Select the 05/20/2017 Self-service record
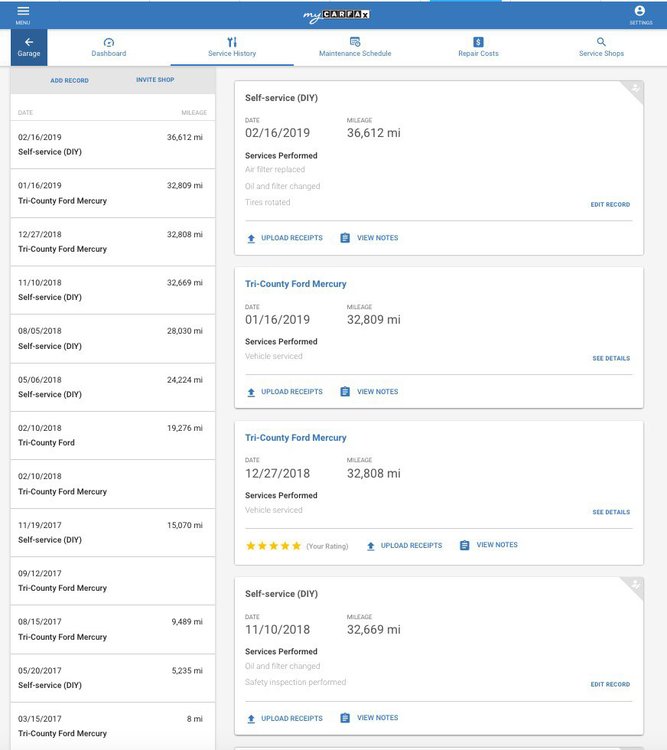This screenshot has height=750, width=667. click(x=112, y=677)
